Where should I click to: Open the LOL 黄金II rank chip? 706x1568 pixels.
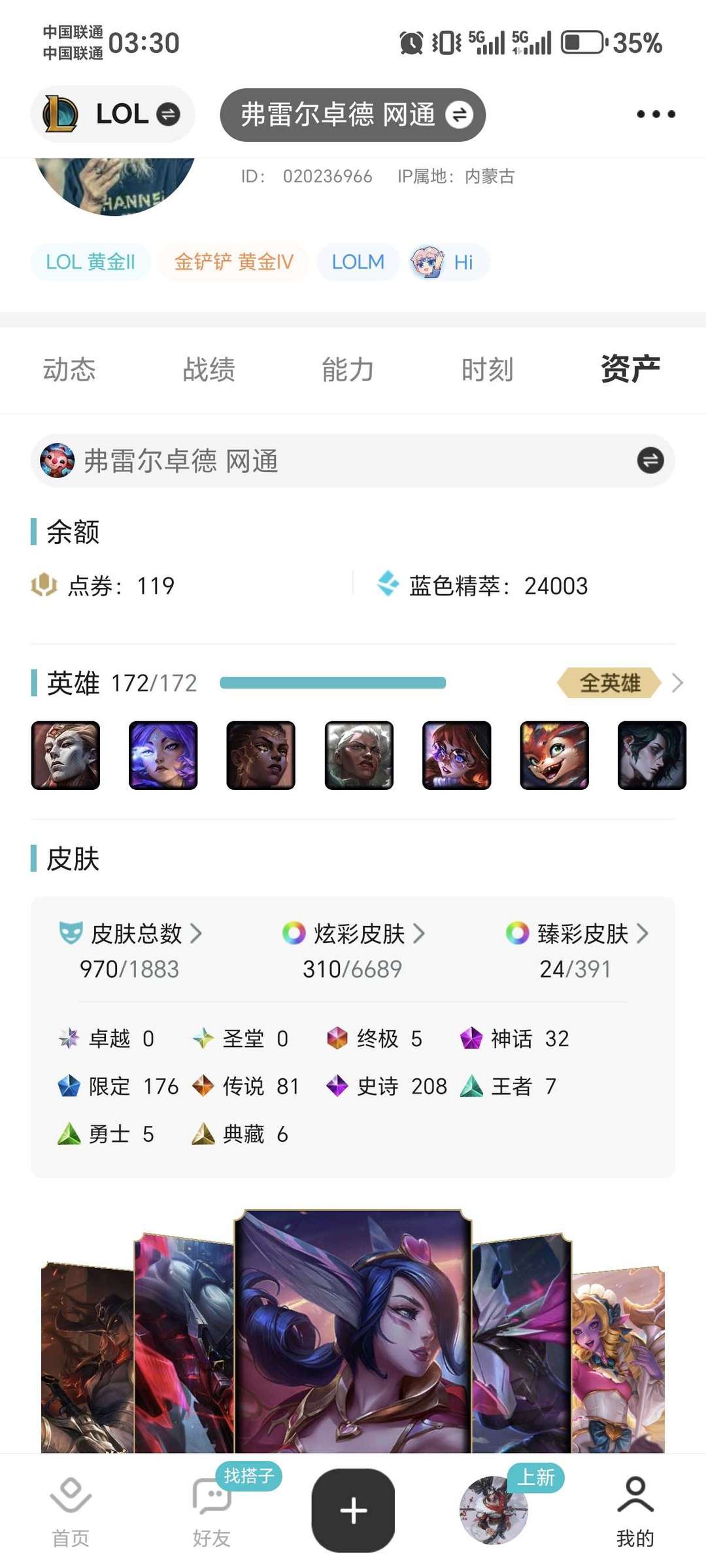click(x=90, y=262)
